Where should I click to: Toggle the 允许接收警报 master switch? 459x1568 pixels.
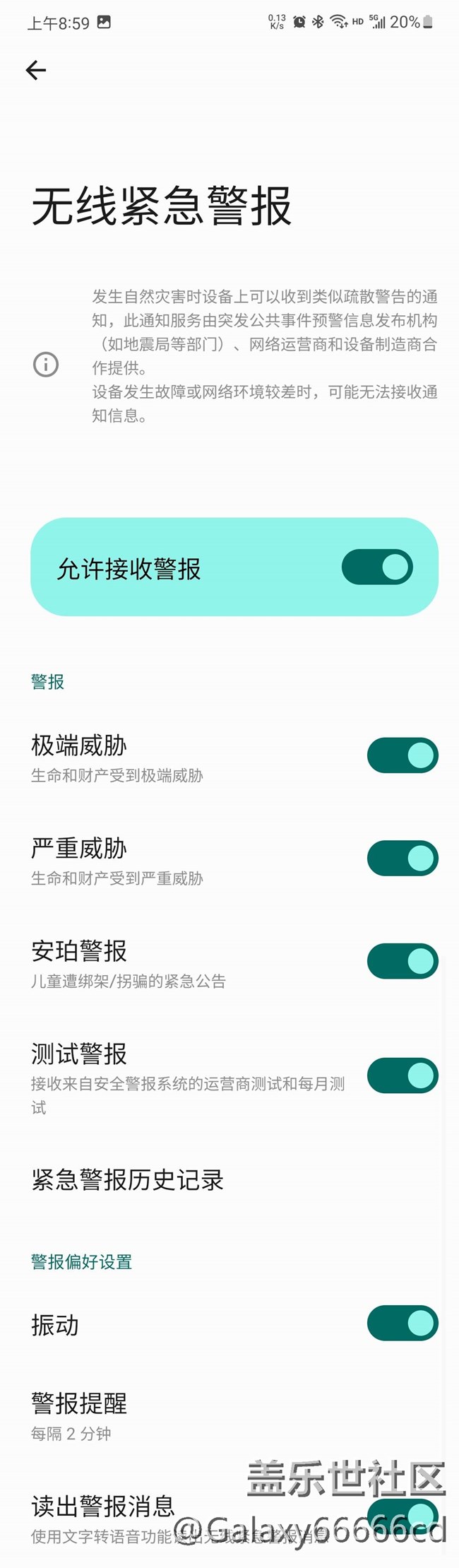pos(377,567)
